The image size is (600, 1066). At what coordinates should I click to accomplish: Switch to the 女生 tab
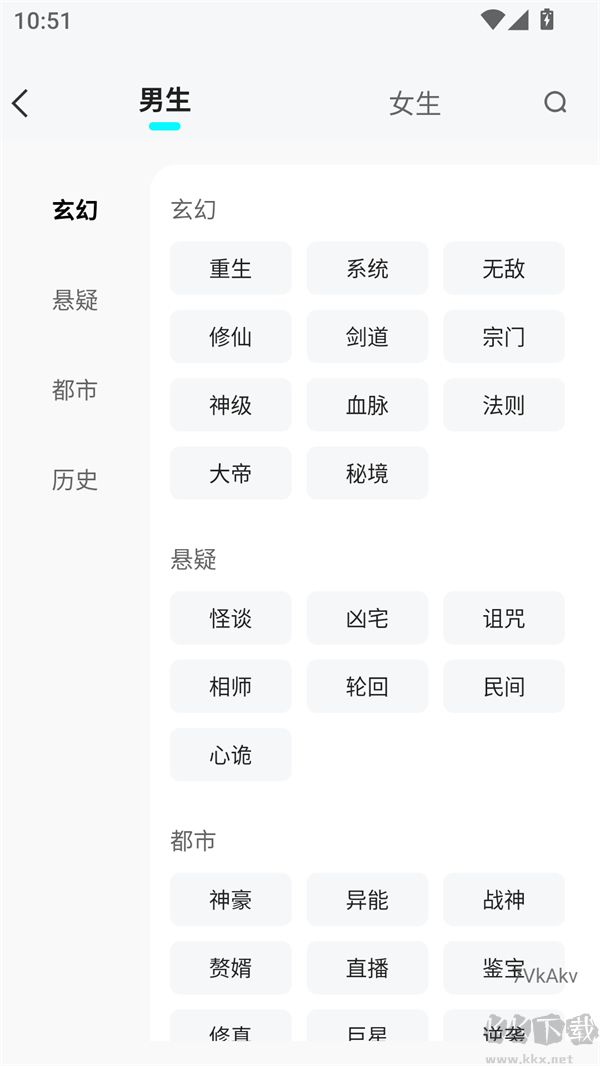[x=414, y=103]
